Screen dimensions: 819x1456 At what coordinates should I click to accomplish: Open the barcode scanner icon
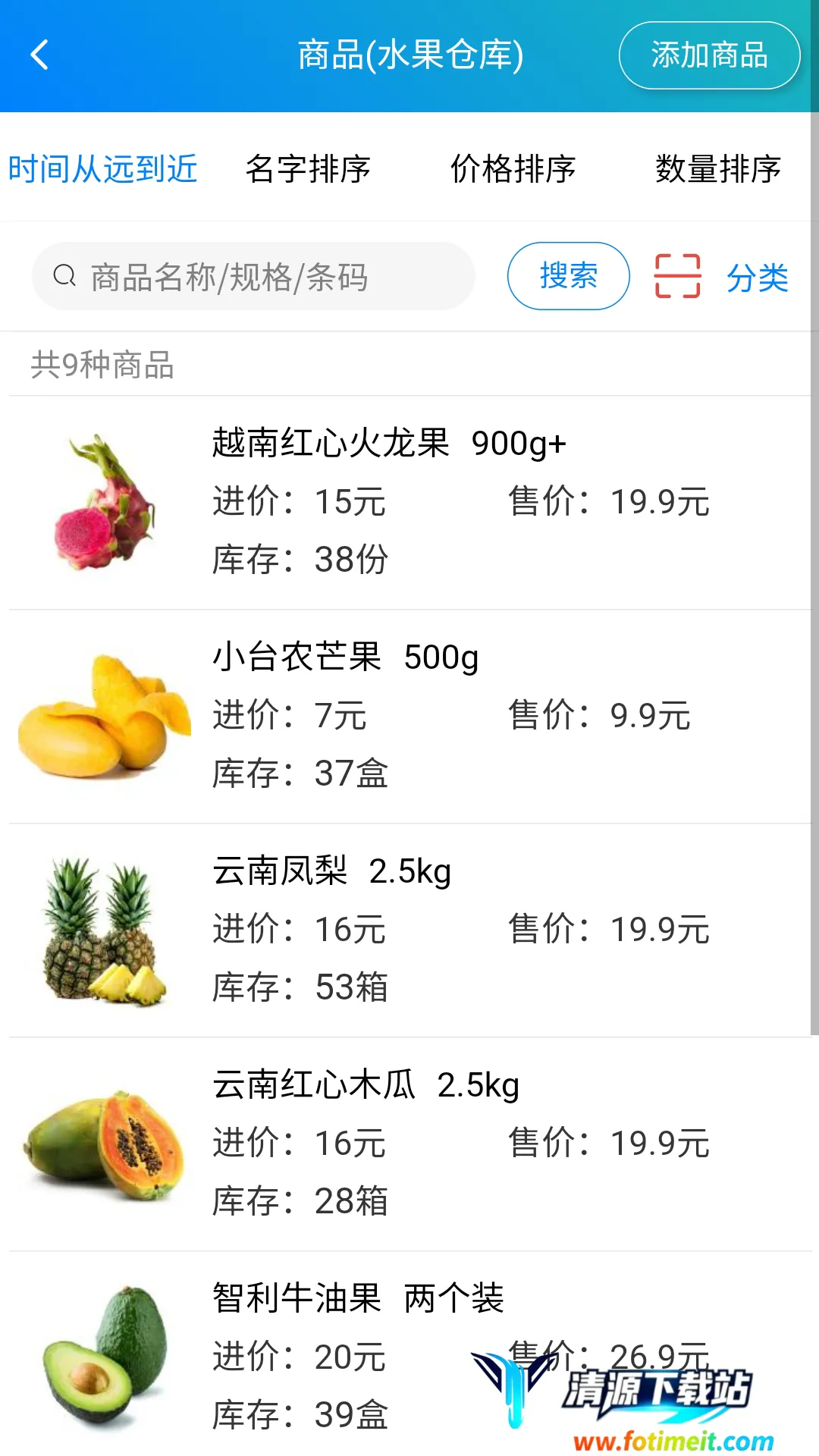tap(677, 276)
